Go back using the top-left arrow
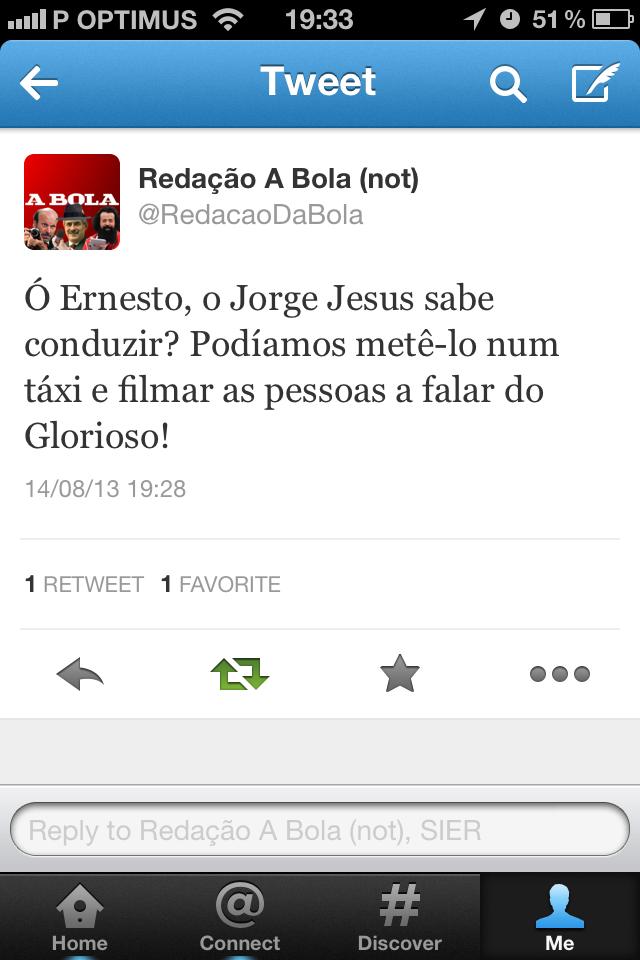Screen dimensions: 640x960 click(x=39, y=84)
